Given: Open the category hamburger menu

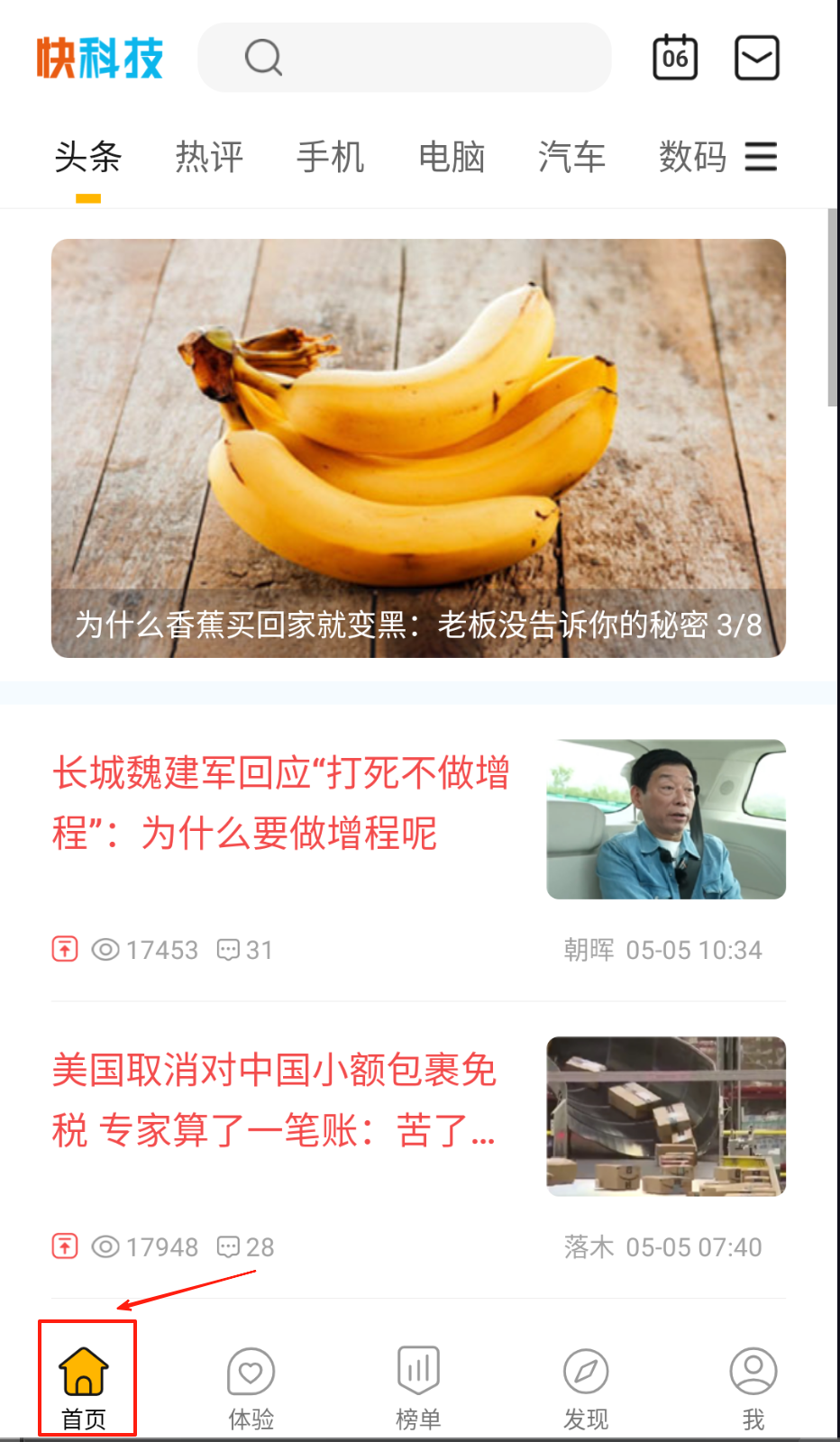Looking at the screenshot, I should tap(761, 157).
